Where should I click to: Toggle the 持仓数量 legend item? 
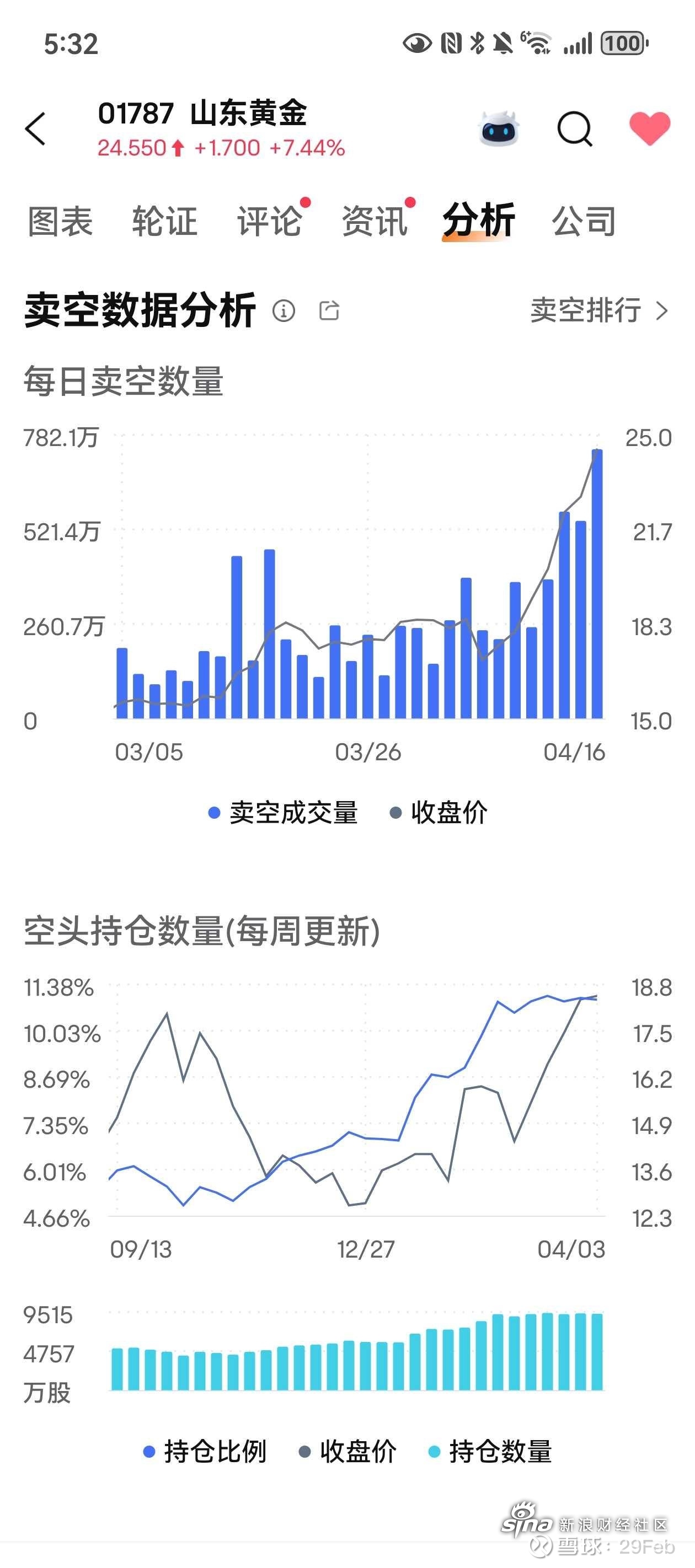[490, 1452]
